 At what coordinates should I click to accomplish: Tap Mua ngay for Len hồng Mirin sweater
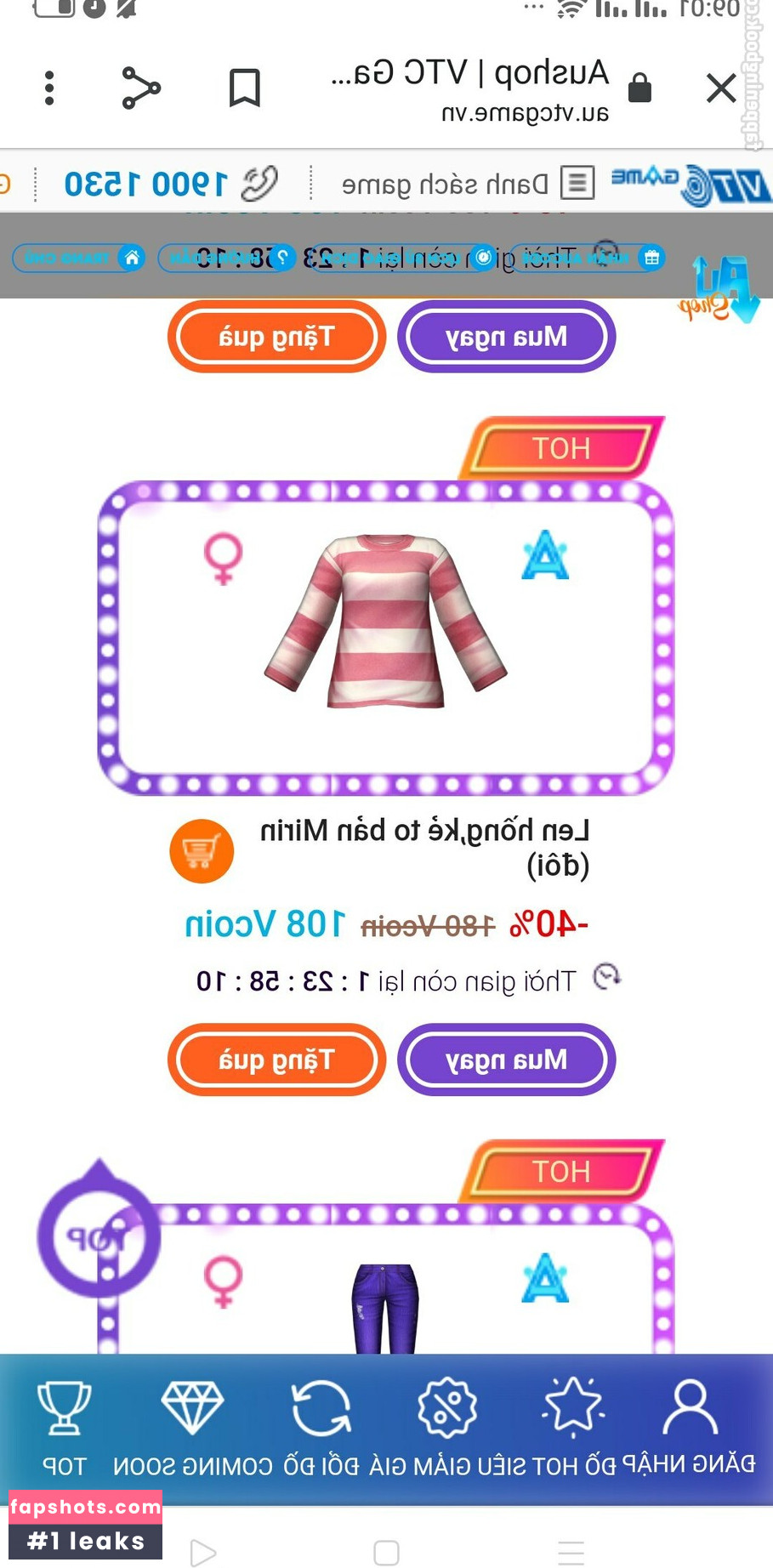click(506, 1060)
